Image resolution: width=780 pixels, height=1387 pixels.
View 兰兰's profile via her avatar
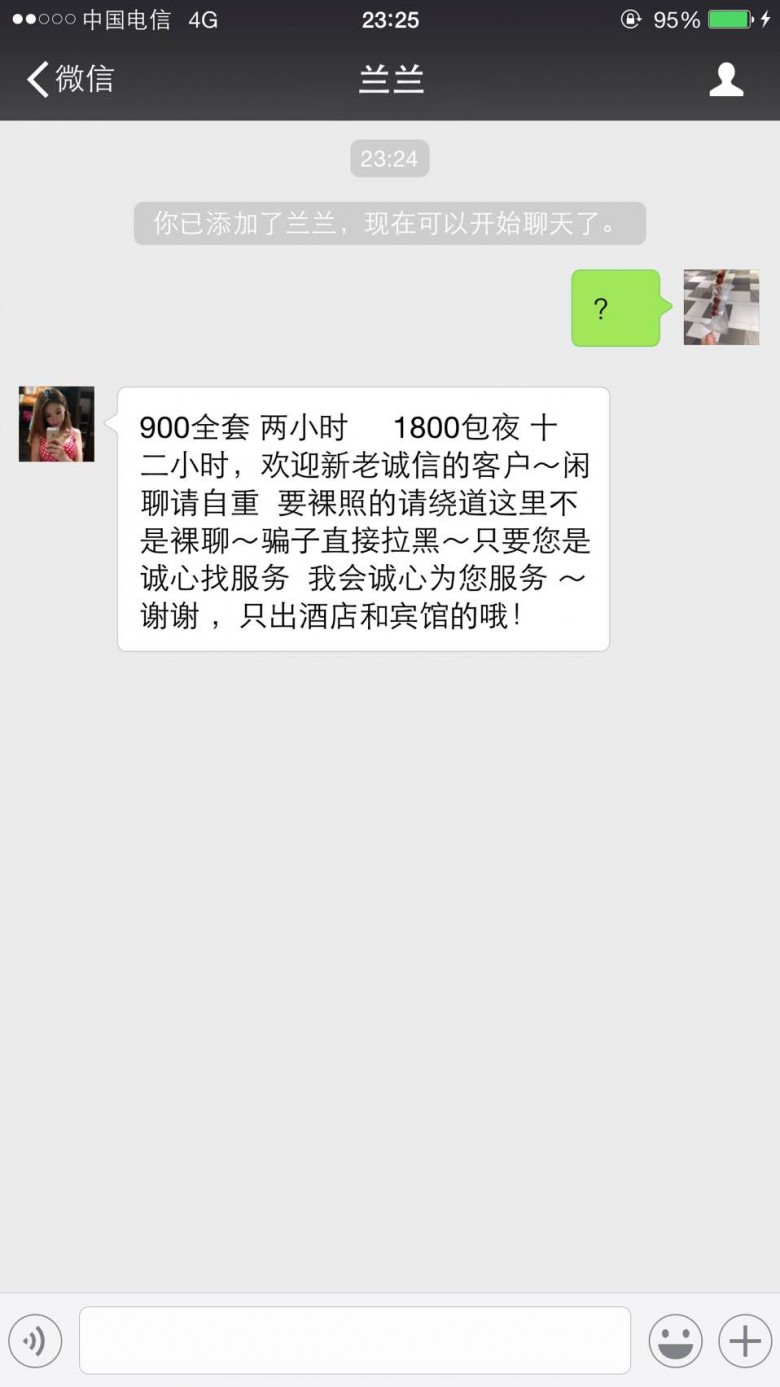56,424
